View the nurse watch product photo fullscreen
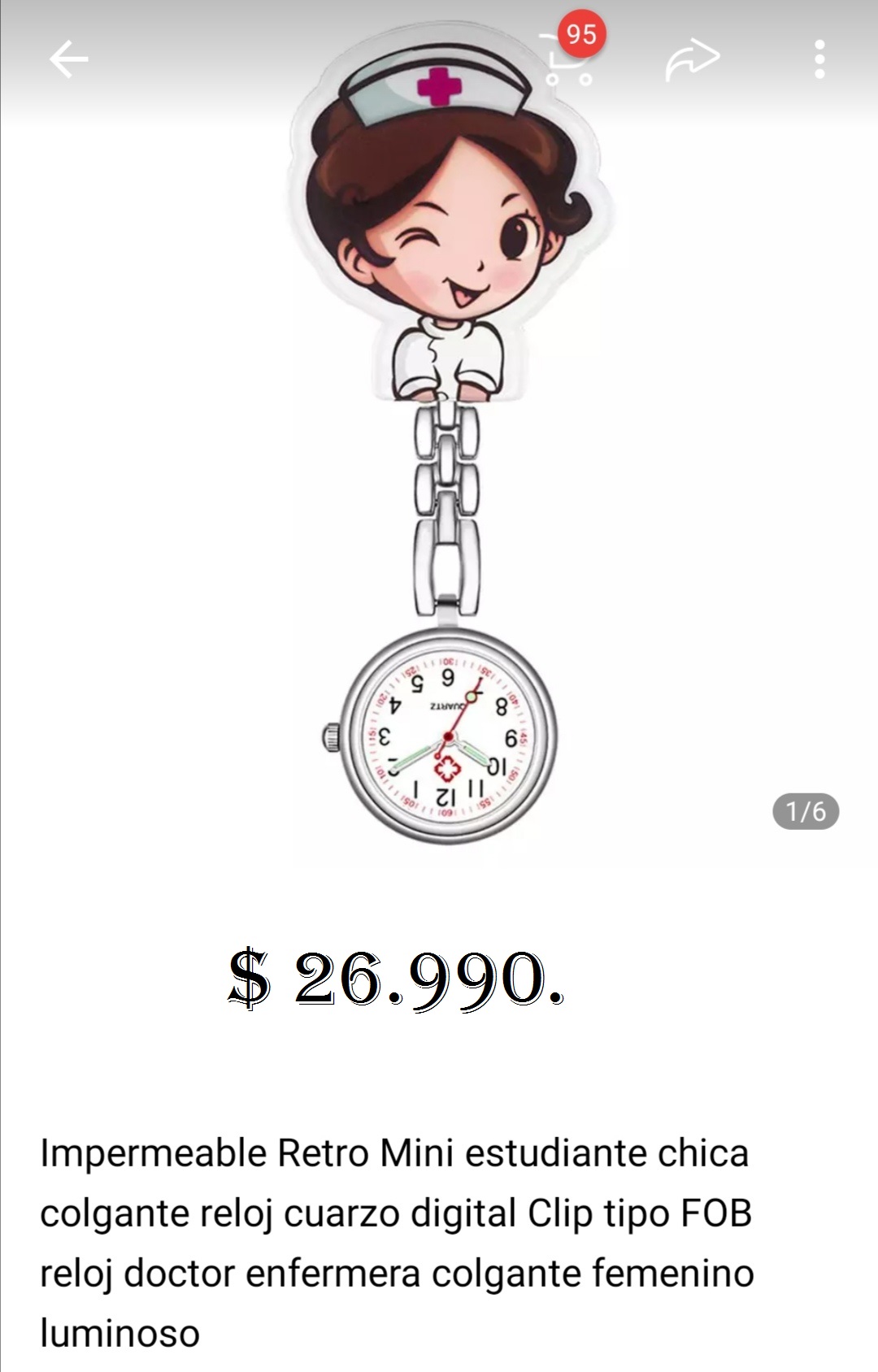The width and height of the screenshot is (878, 1372). click(447, 455)
